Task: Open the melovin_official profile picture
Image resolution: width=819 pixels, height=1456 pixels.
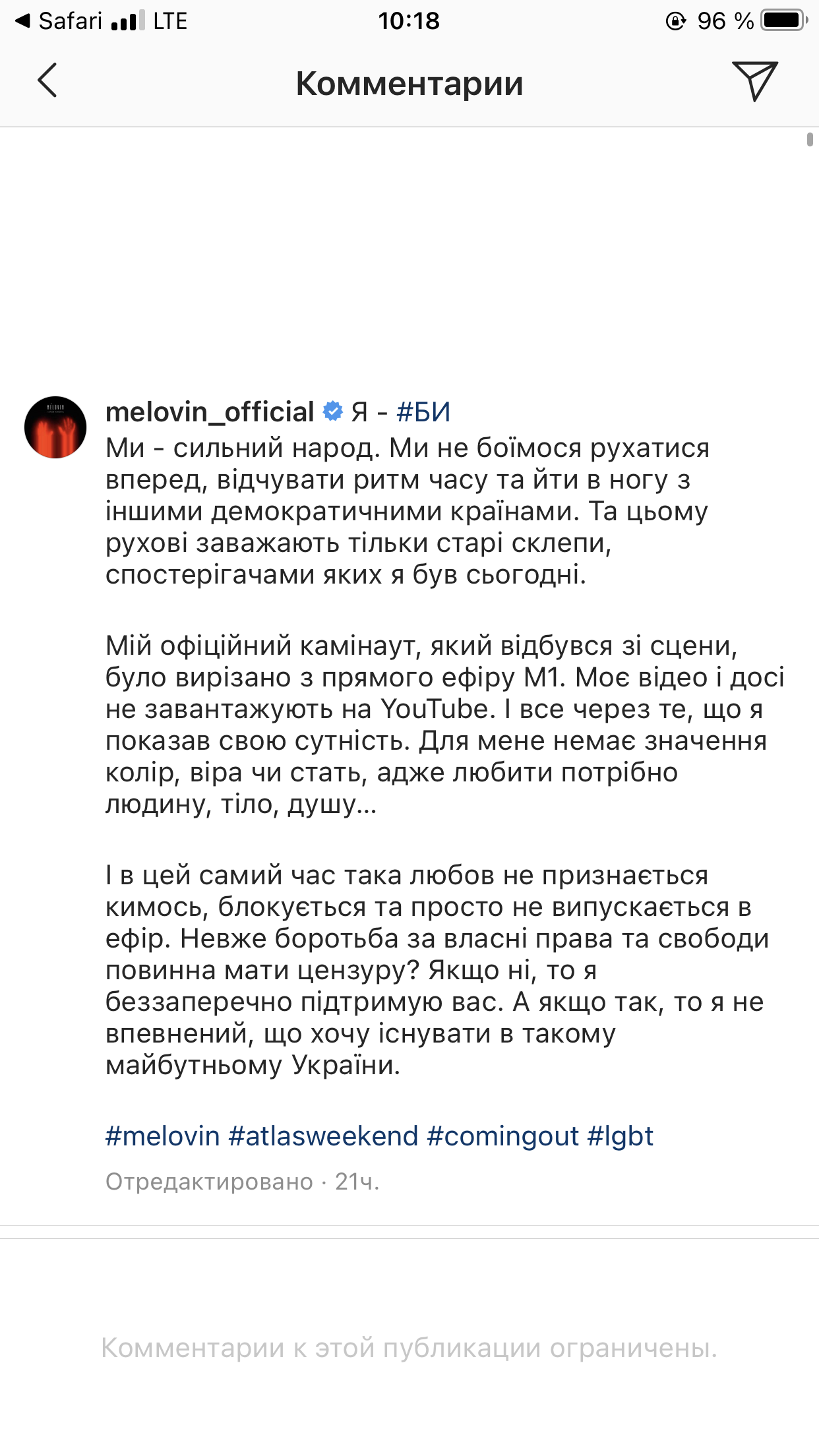Action: click(x=55, y=427)
